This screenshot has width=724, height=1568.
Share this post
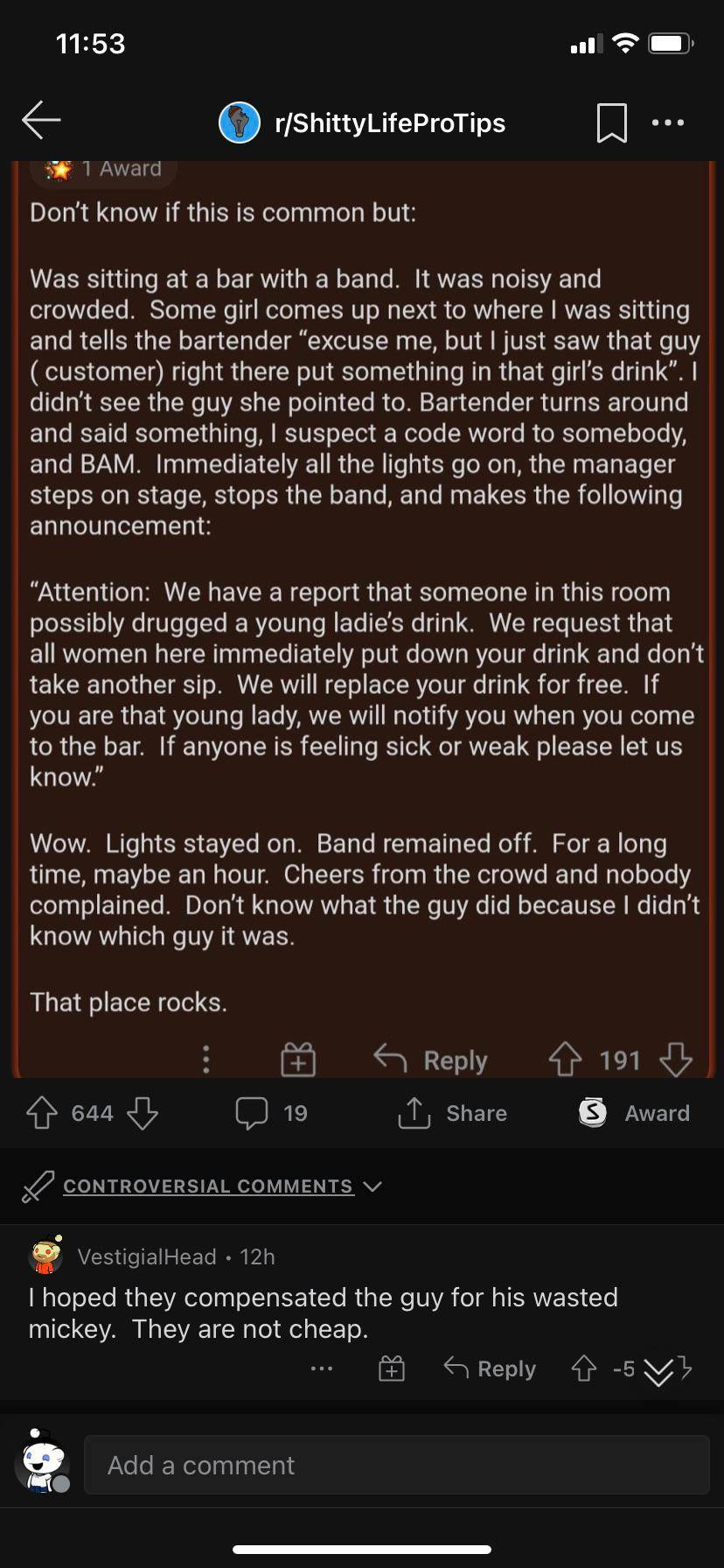(x=452, y=1113)
